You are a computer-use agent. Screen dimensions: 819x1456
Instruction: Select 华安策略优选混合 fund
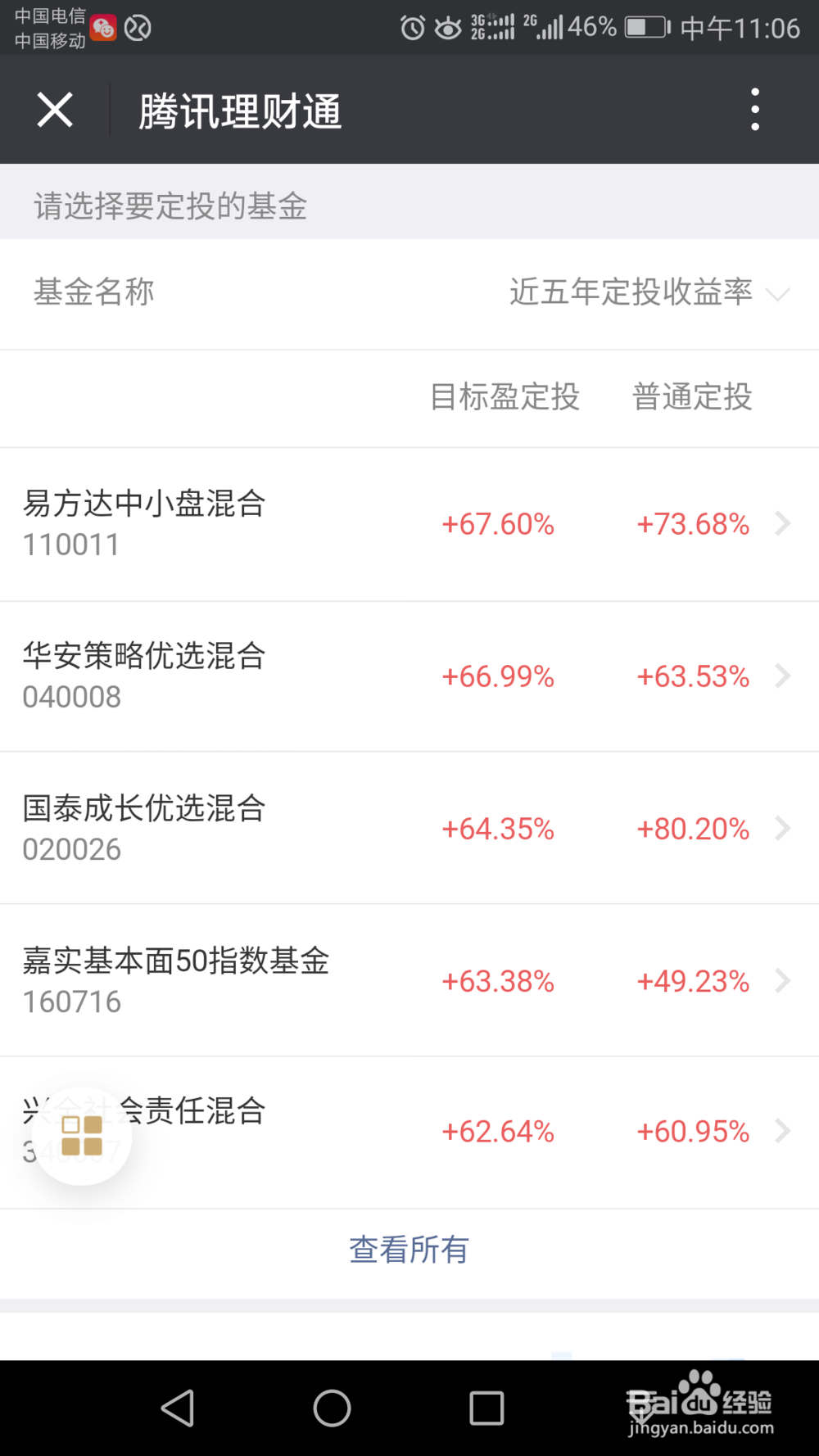(409, 676)
